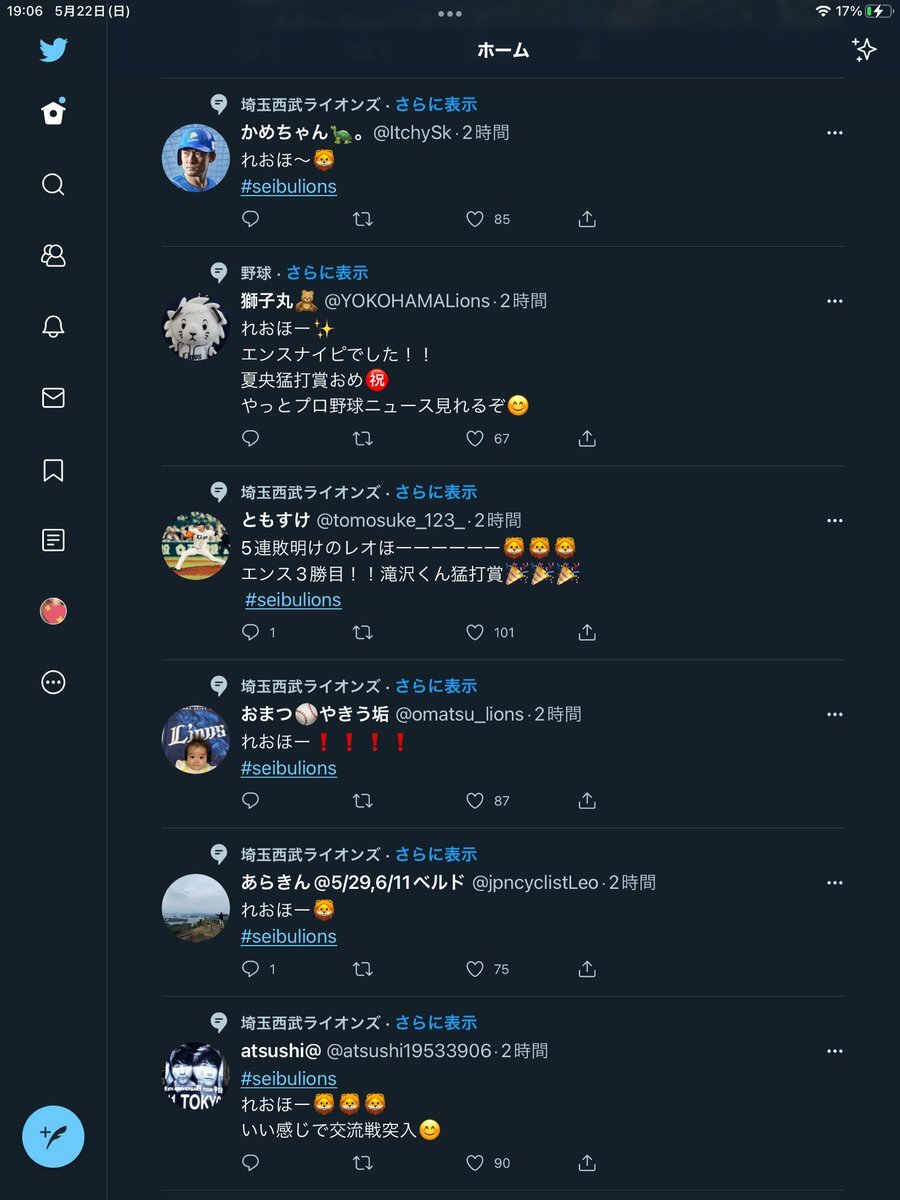The height and width of the screenshot is (1200, 900).
Task: Retweet 獅子丸's tweet
Action: 363,438
